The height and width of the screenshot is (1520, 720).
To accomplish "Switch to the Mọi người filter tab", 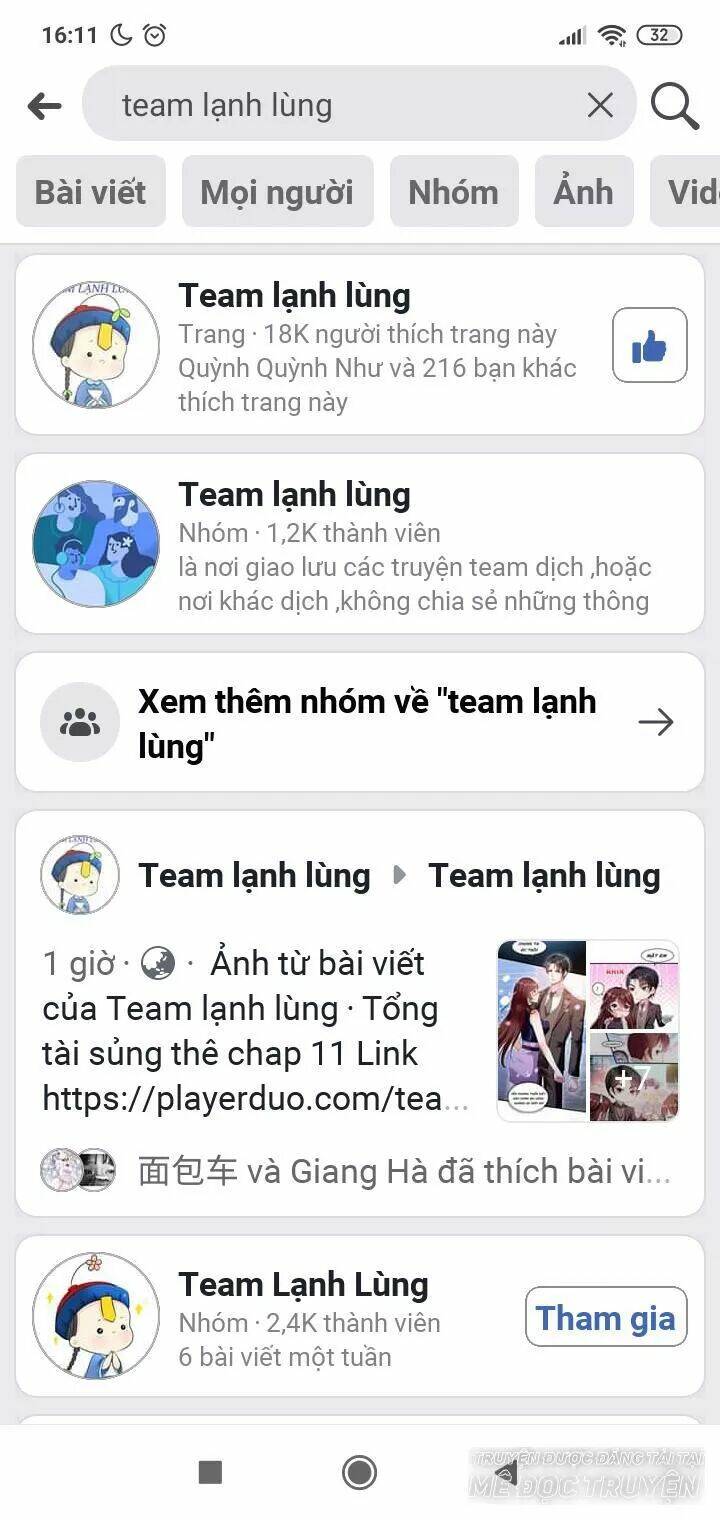I will 277,191.
